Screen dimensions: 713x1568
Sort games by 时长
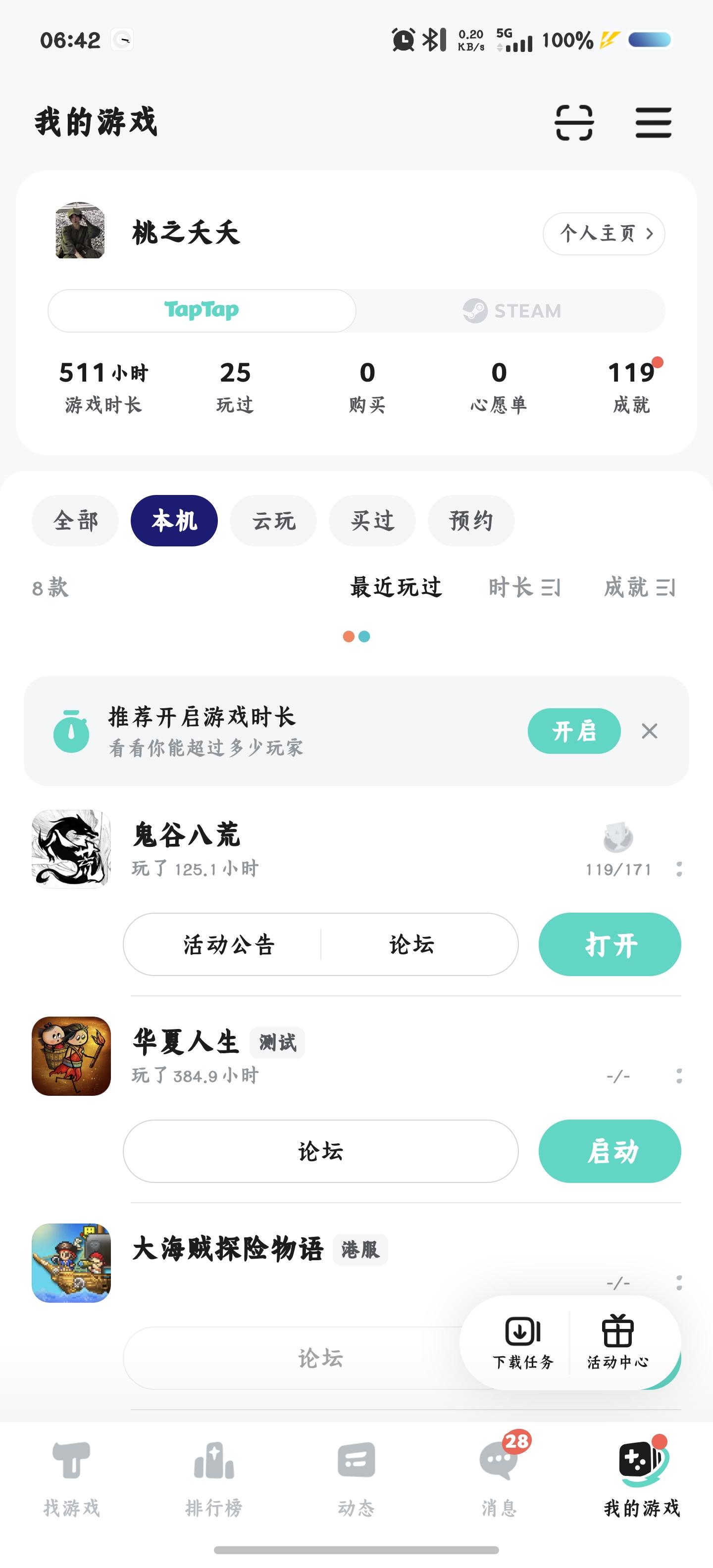pyautogui.click(x=524, y=588)
